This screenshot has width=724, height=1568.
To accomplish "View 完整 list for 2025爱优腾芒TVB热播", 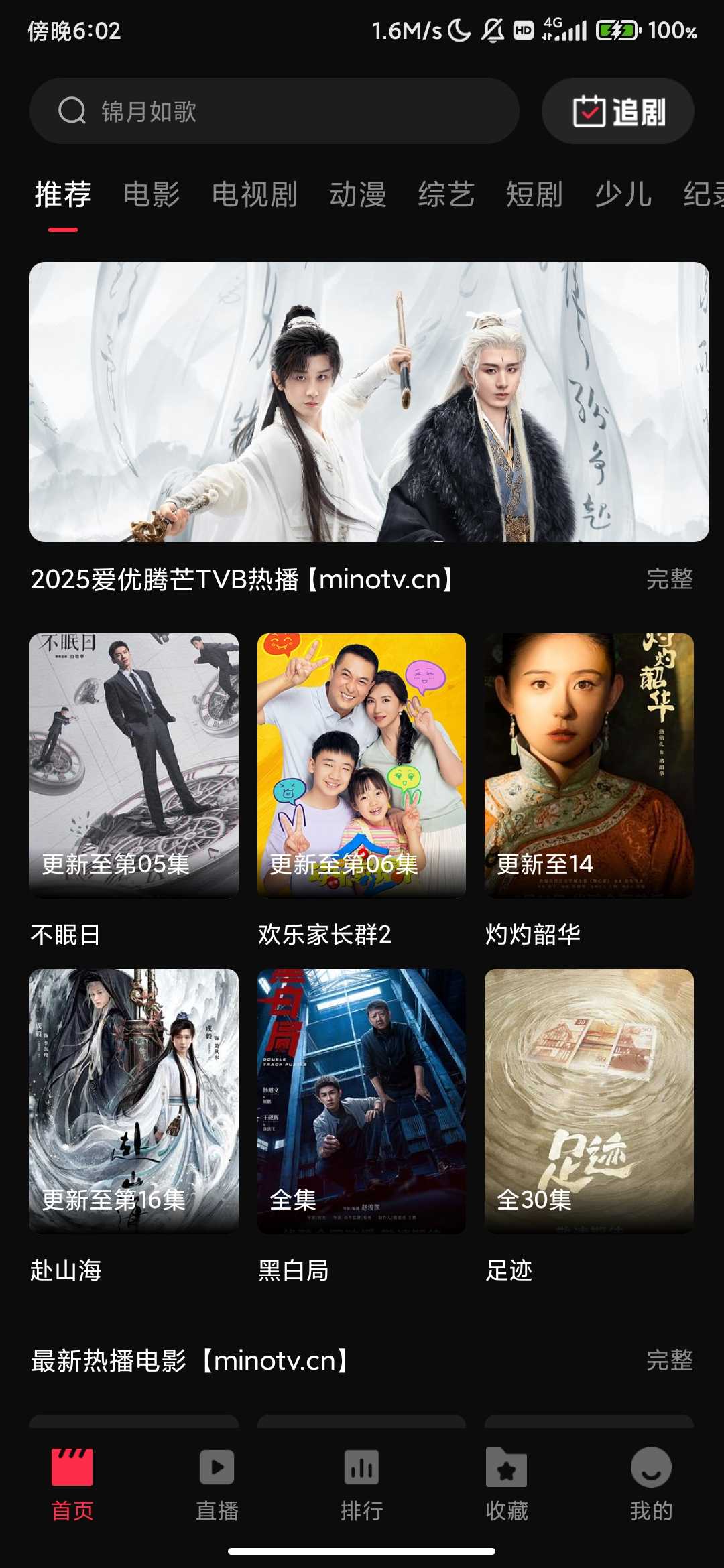I will [x=669, y=579].
